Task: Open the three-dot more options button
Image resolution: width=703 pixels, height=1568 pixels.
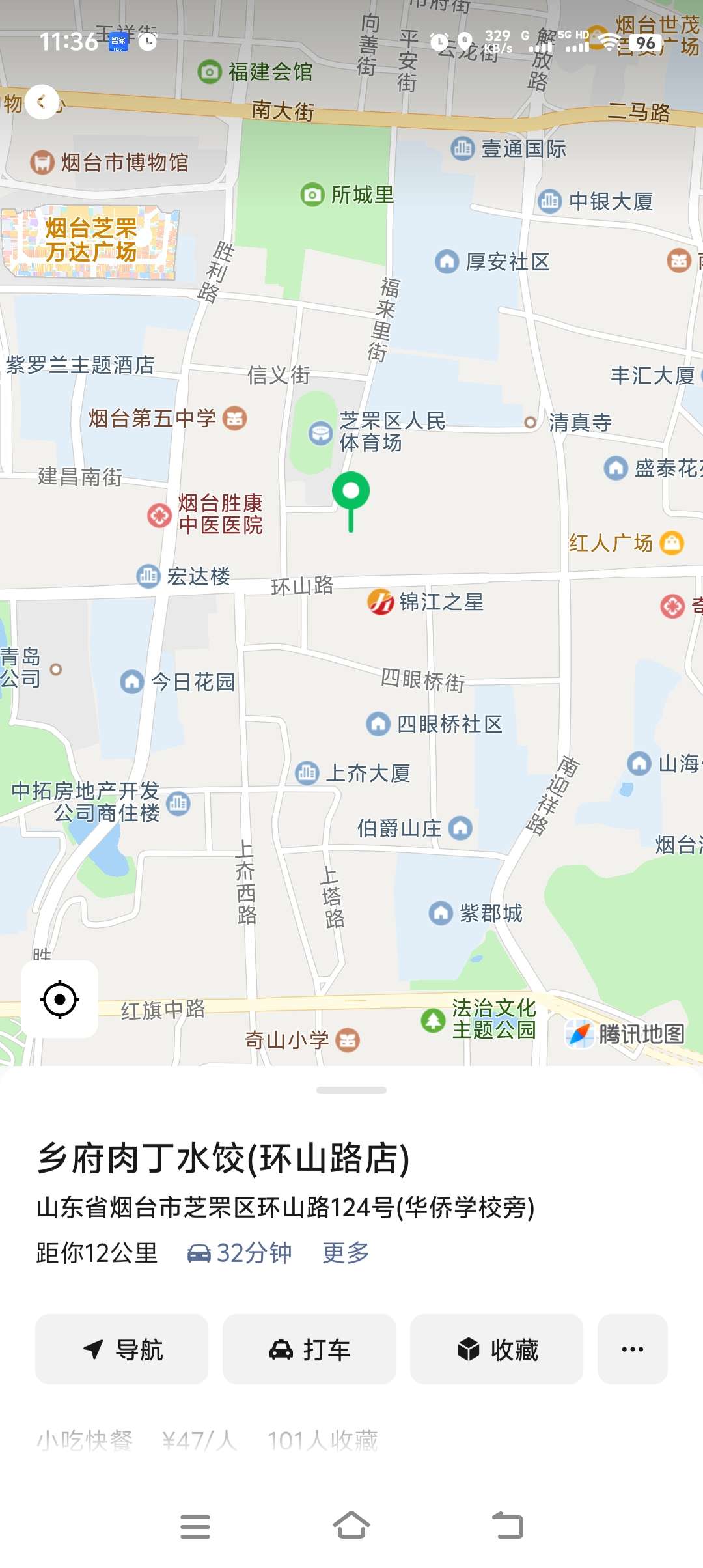Action: tap(633, 1349)
